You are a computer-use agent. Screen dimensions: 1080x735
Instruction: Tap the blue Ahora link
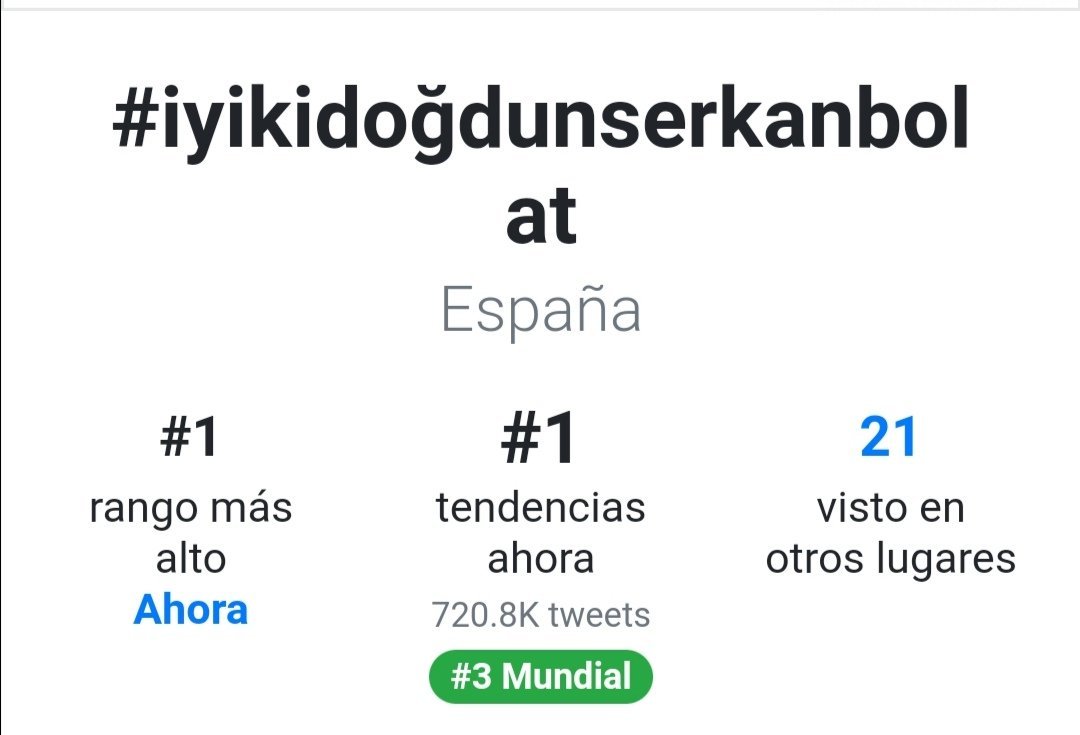point(190,609)
